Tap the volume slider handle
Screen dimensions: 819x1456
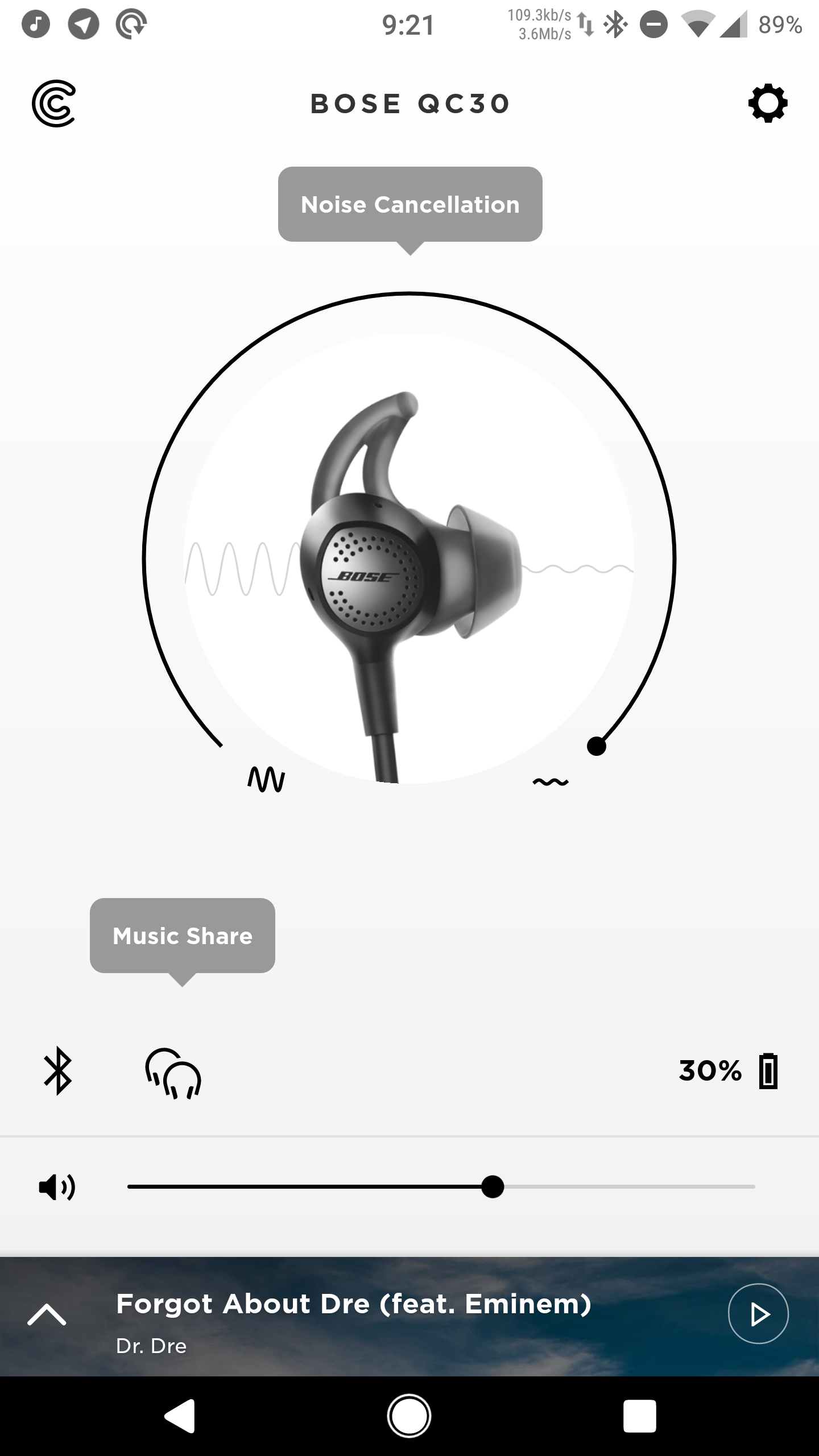493,1186
